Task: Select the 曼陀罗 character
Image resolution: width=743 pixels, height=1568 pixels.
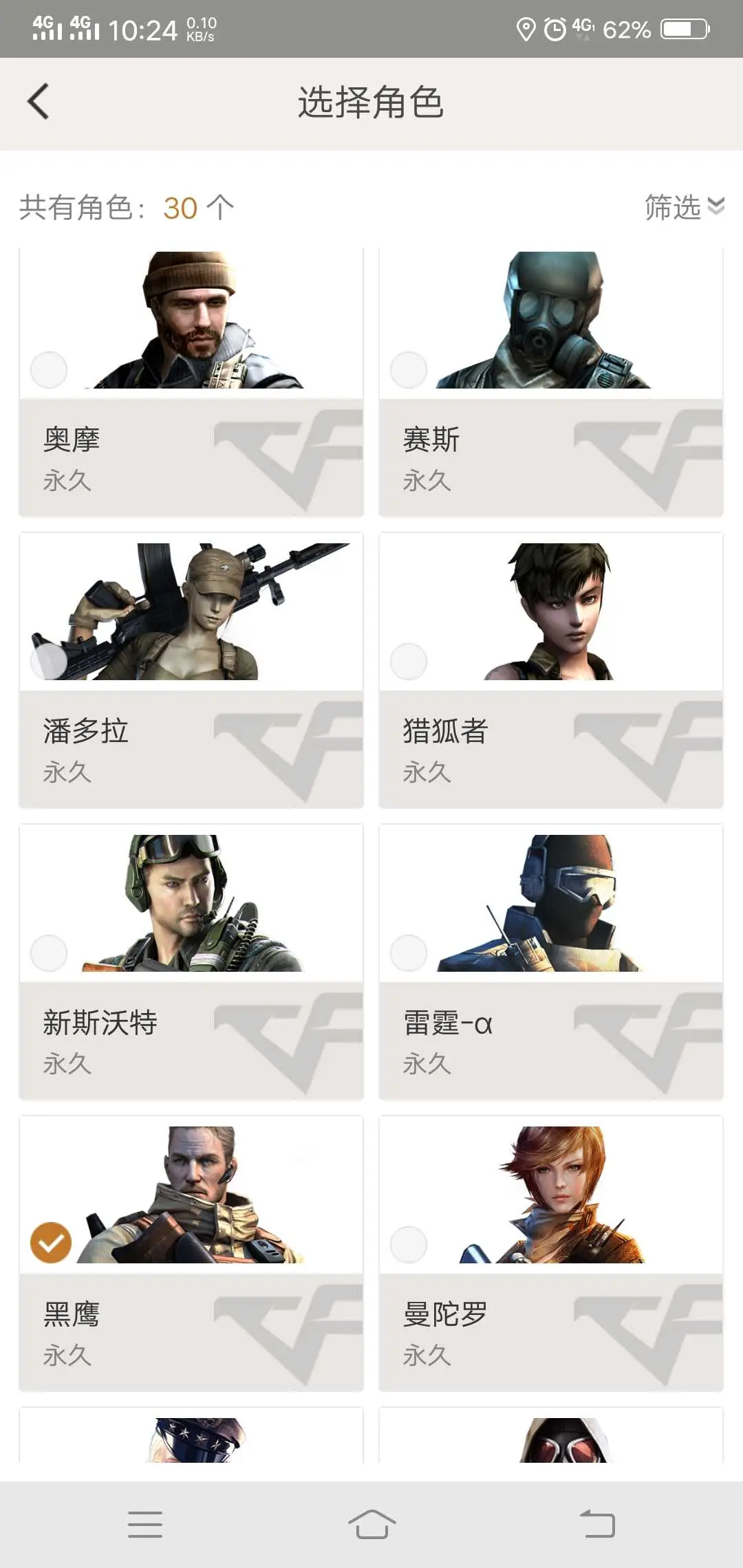Action: click(551, 1254)
